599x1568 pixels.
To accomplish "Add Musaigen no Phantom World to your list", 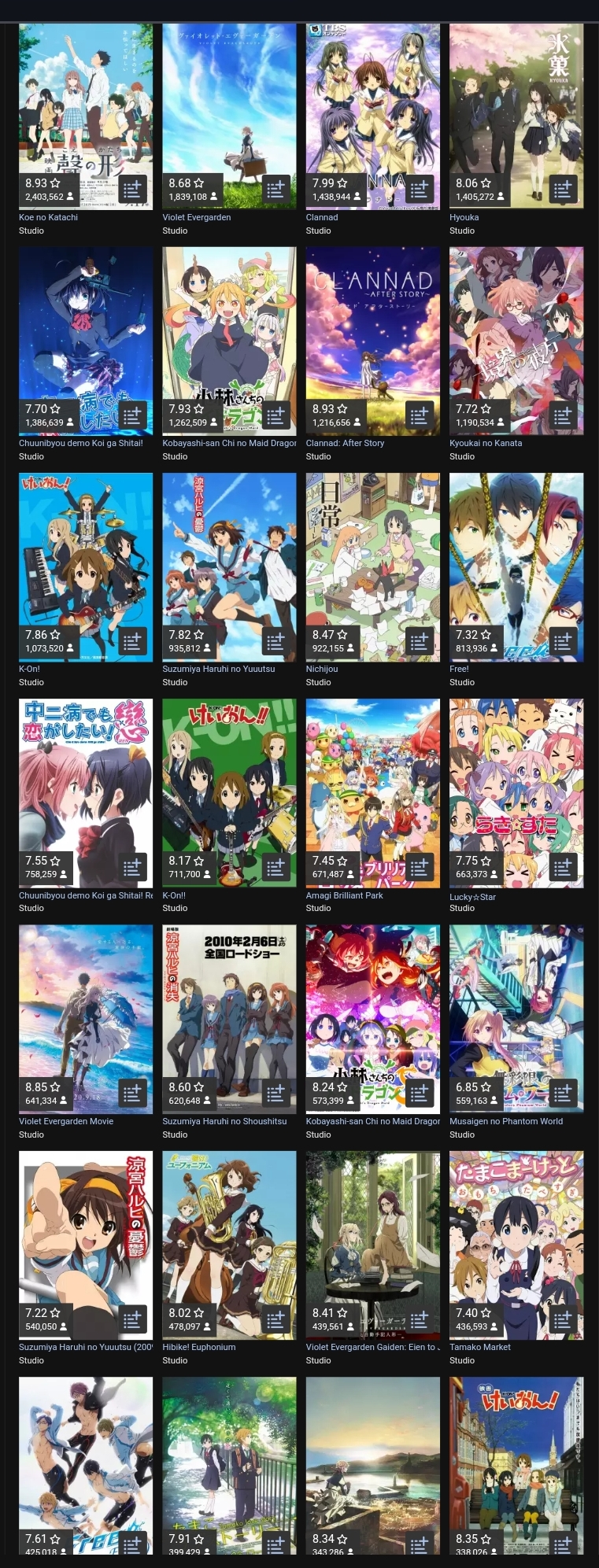I will [563, 1094].
